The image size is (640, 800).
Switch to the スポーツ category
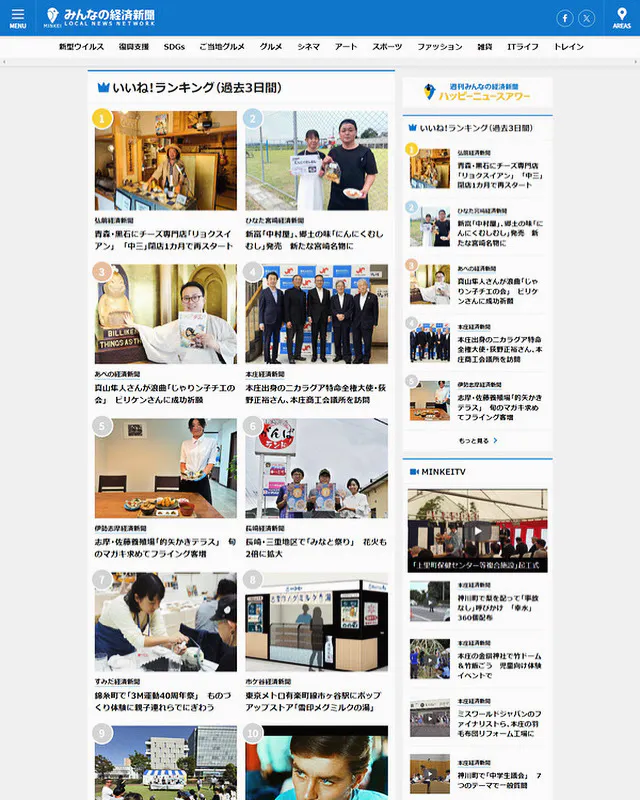(x=387, y=47)
